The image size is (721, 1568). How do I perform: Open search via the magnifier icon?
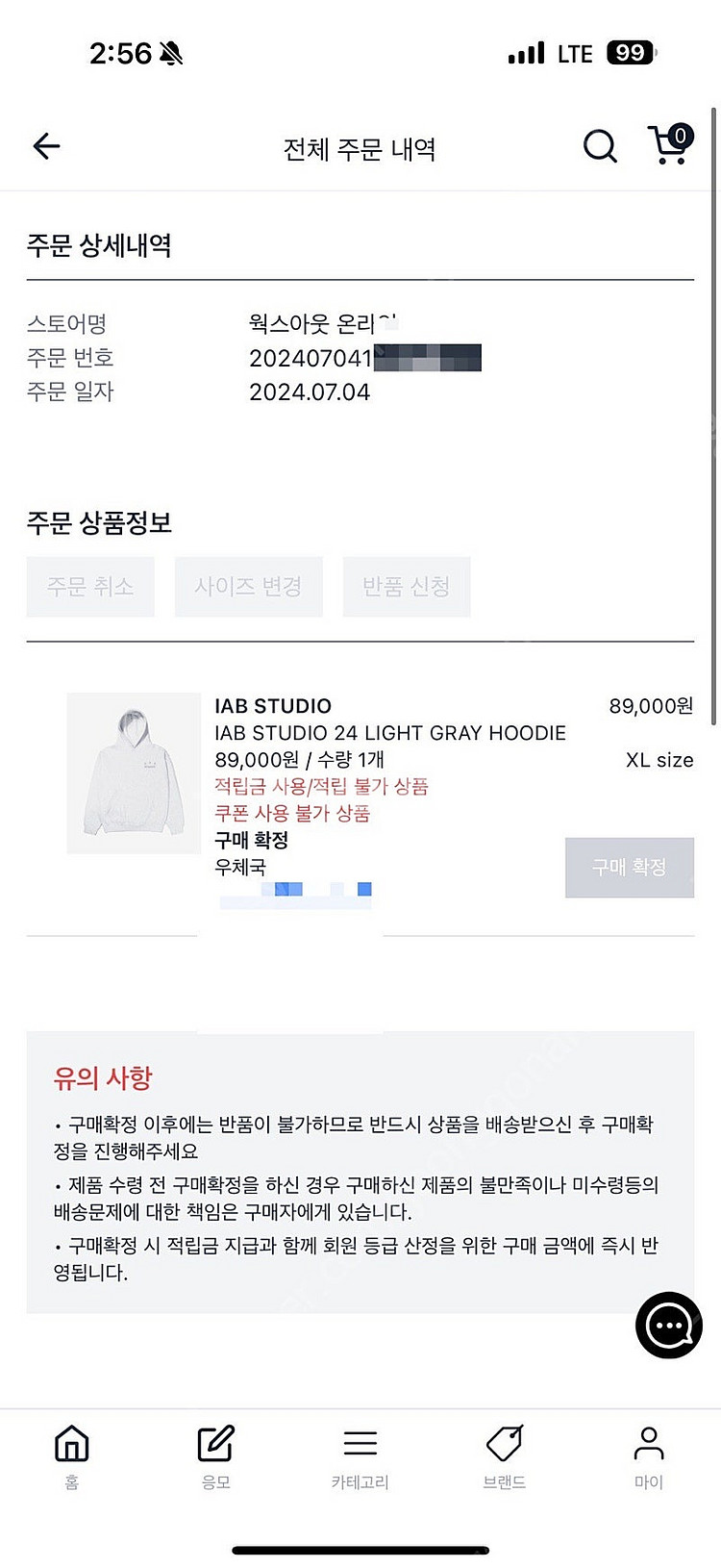pos(600,146)
